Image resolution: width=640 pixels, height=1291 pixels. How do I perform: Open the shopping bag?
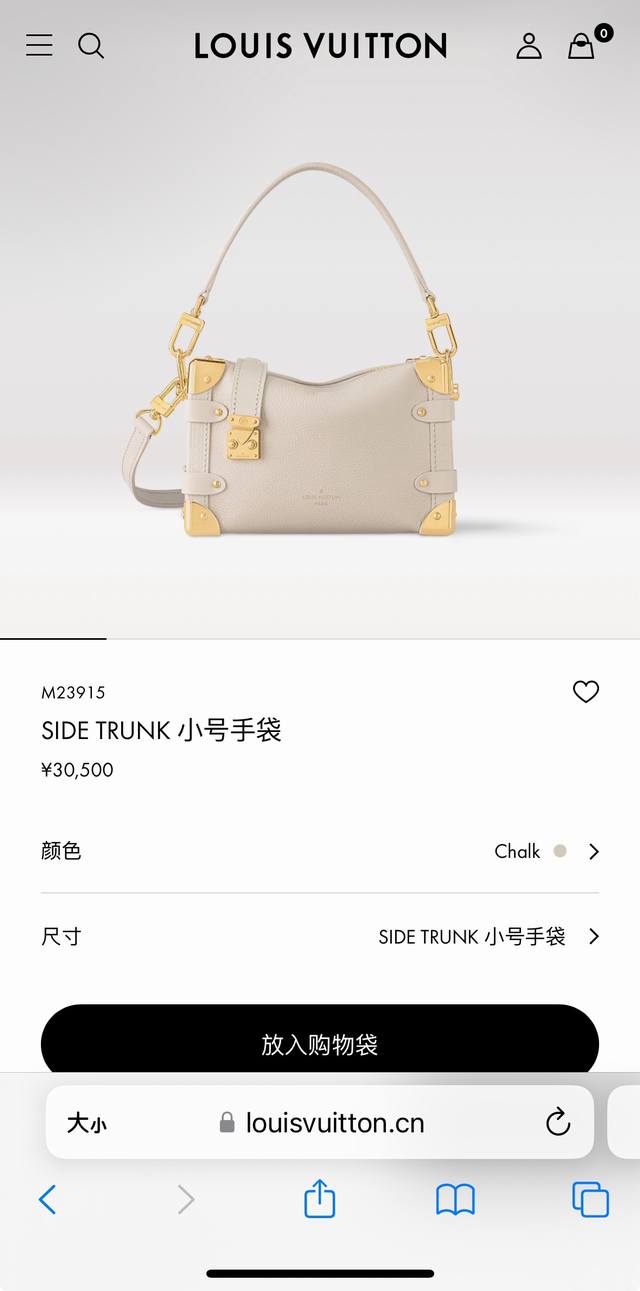click(581, 45)
